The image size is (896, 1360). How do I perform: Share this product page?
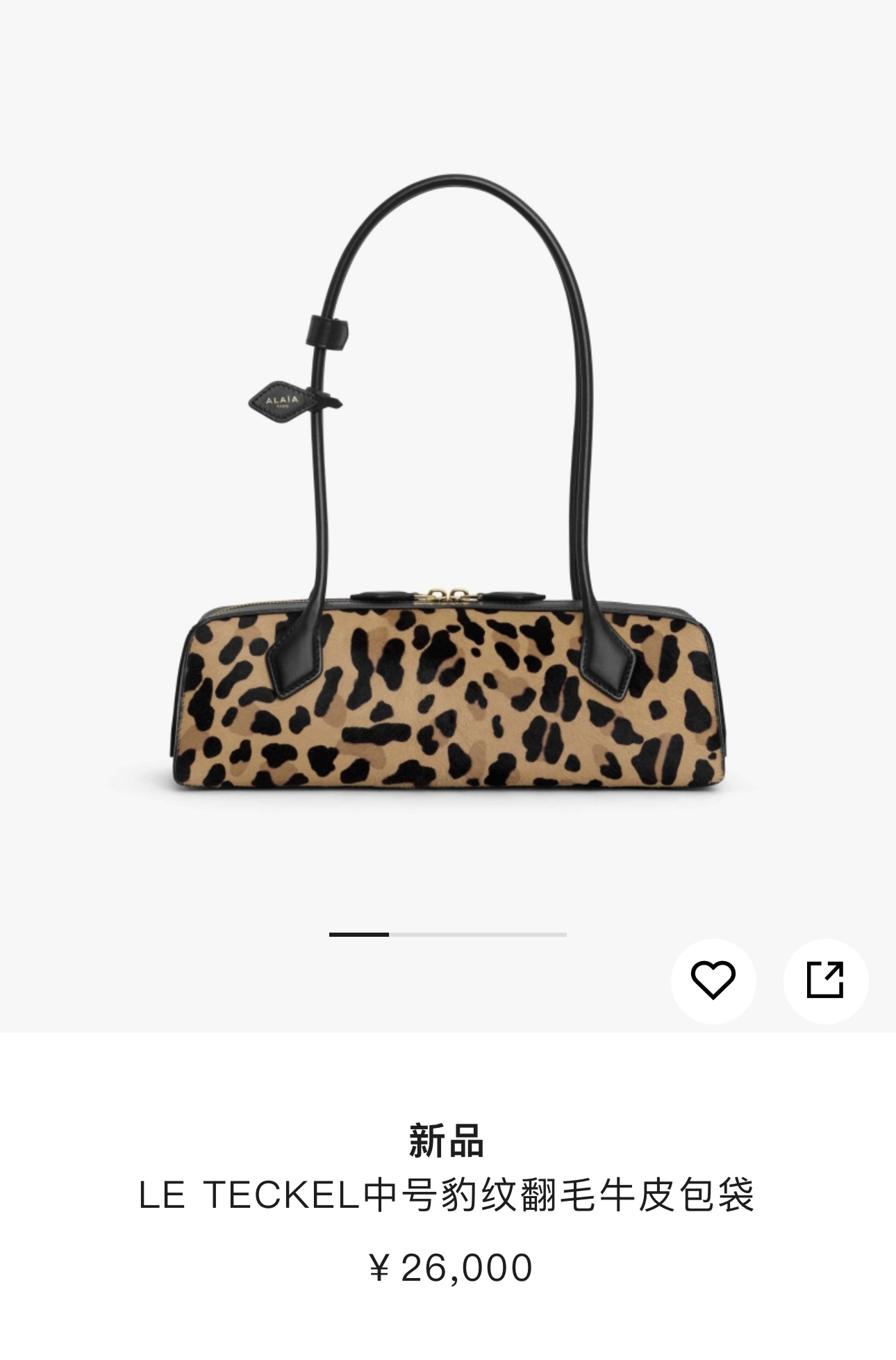coord(825,981)
